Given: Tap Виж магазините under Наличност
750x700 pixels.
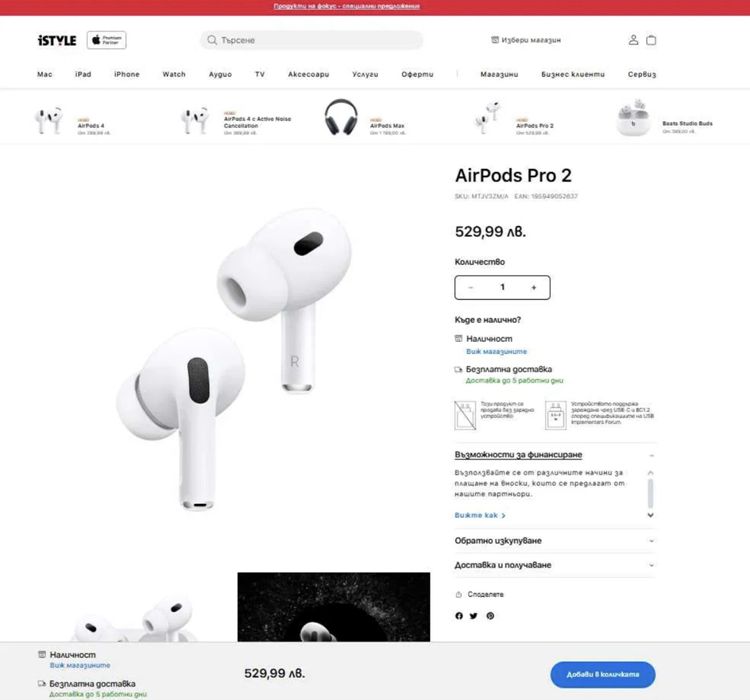Looking at the screenshot, I should pos(496,351).
